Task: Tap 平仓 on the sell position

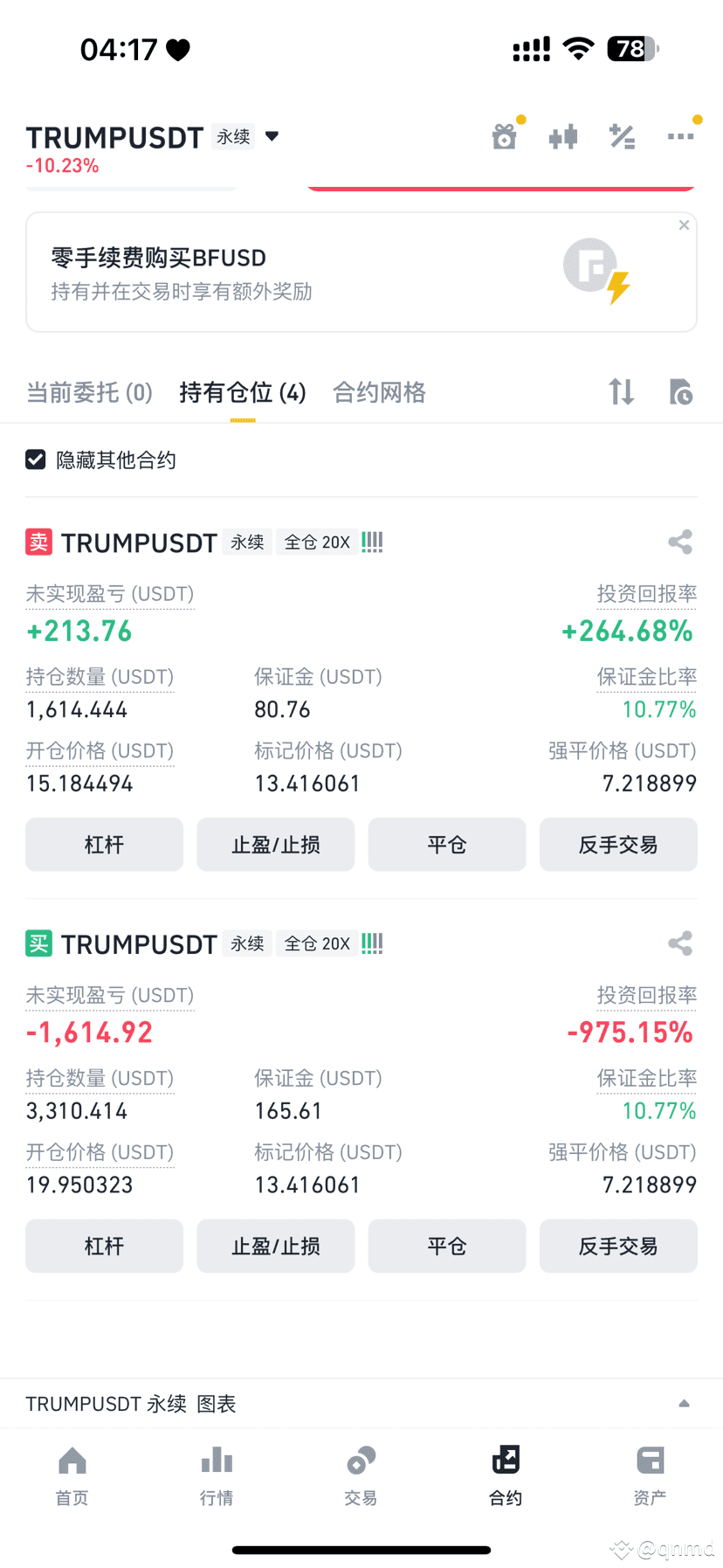Action: pos(446,845)
